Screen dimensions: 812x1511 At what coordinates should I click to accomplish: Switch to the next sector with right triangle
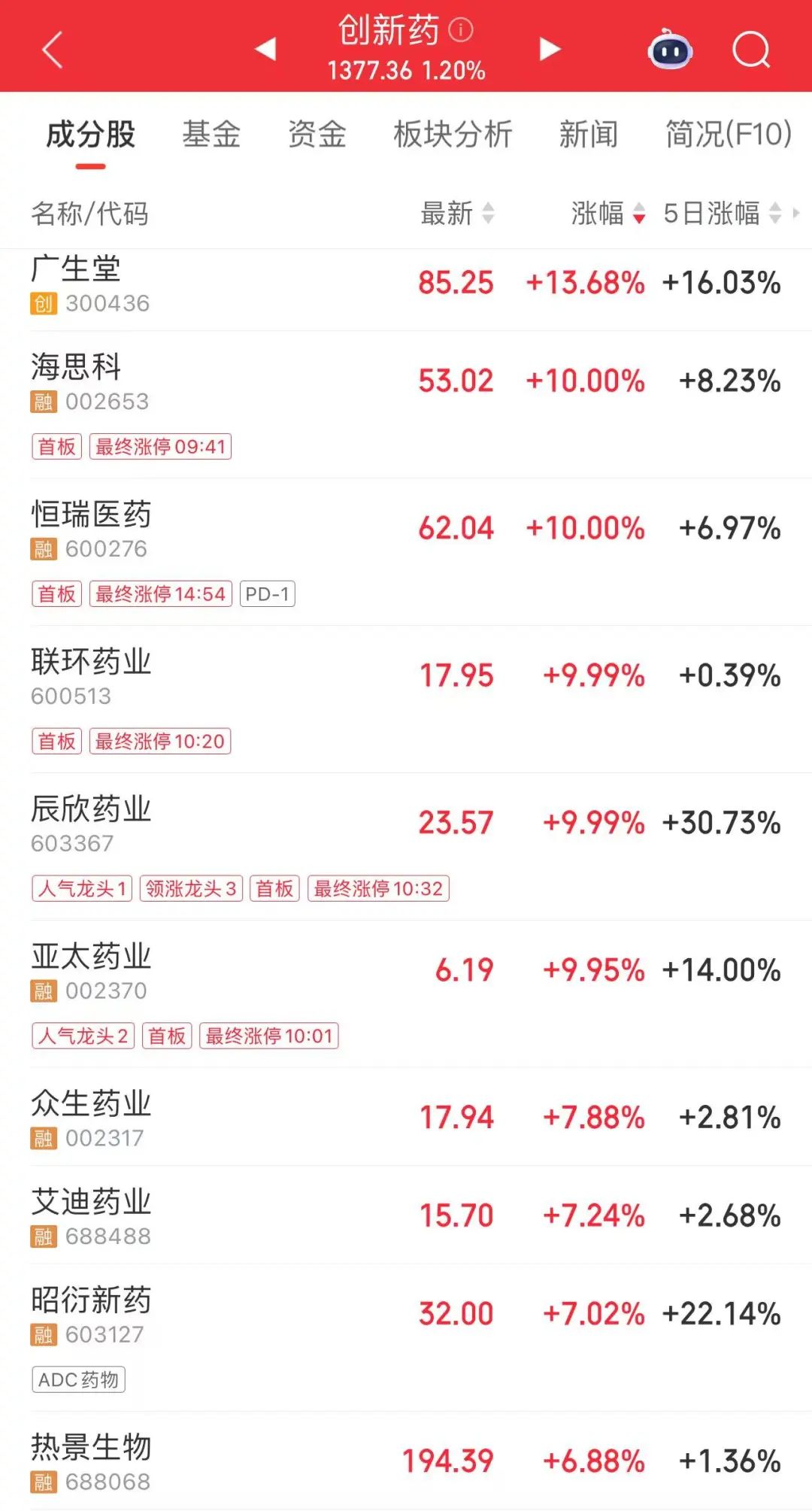[x=550, y=49]
